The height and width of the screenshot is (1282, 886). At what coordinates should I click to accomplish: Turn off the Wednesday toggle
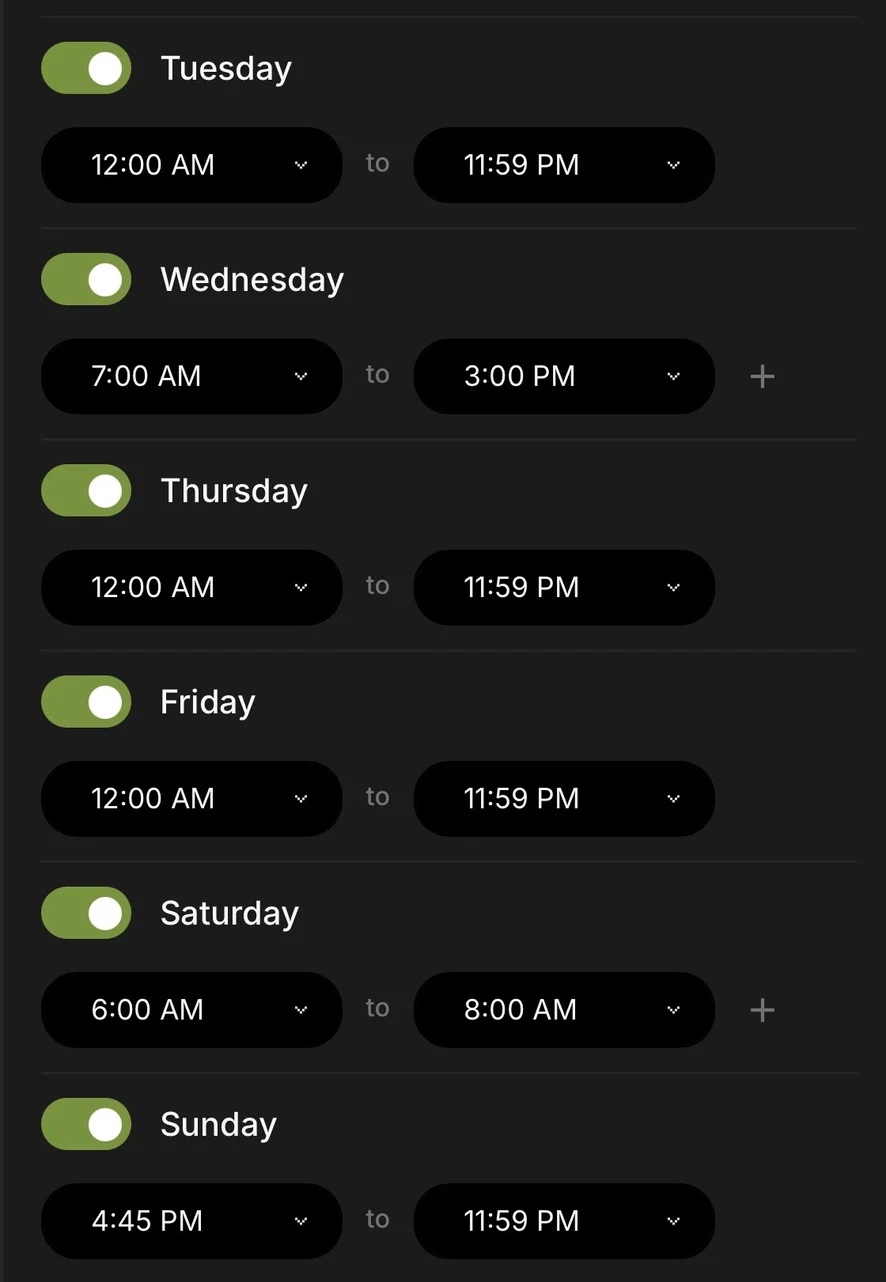coord(86,279)
